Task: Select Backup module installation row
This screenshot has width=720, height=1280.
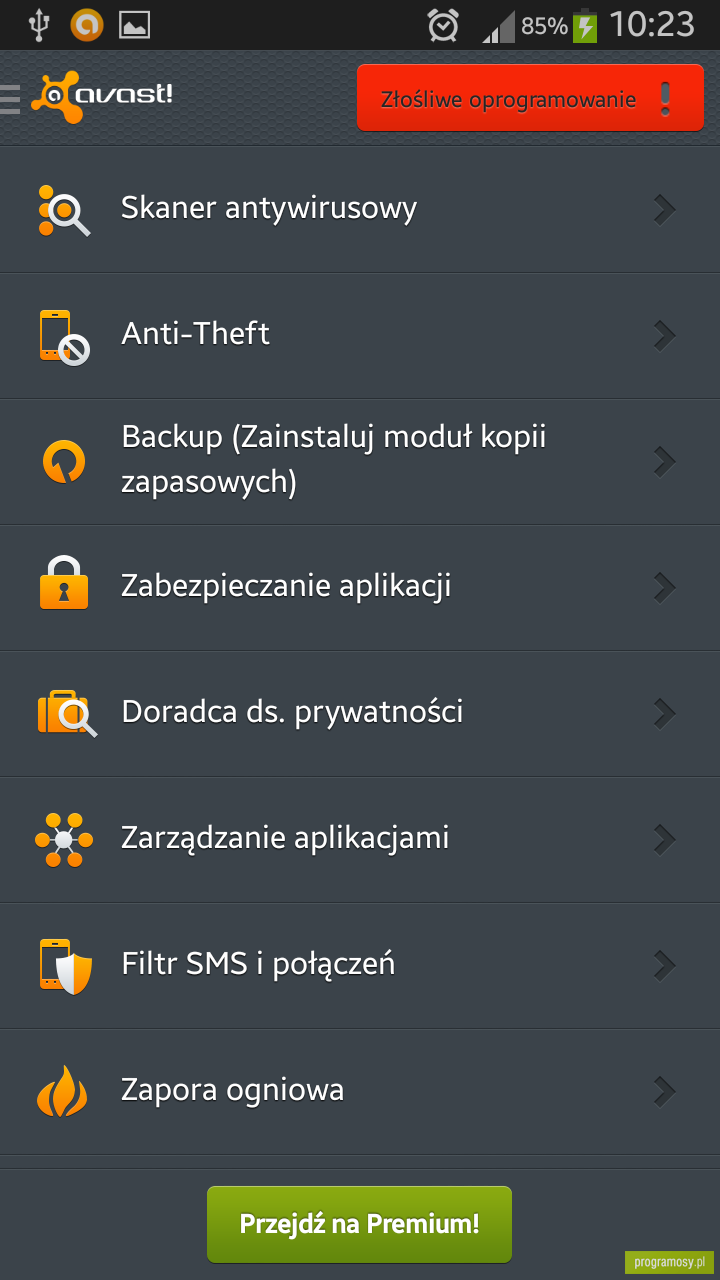Action: 360,461
